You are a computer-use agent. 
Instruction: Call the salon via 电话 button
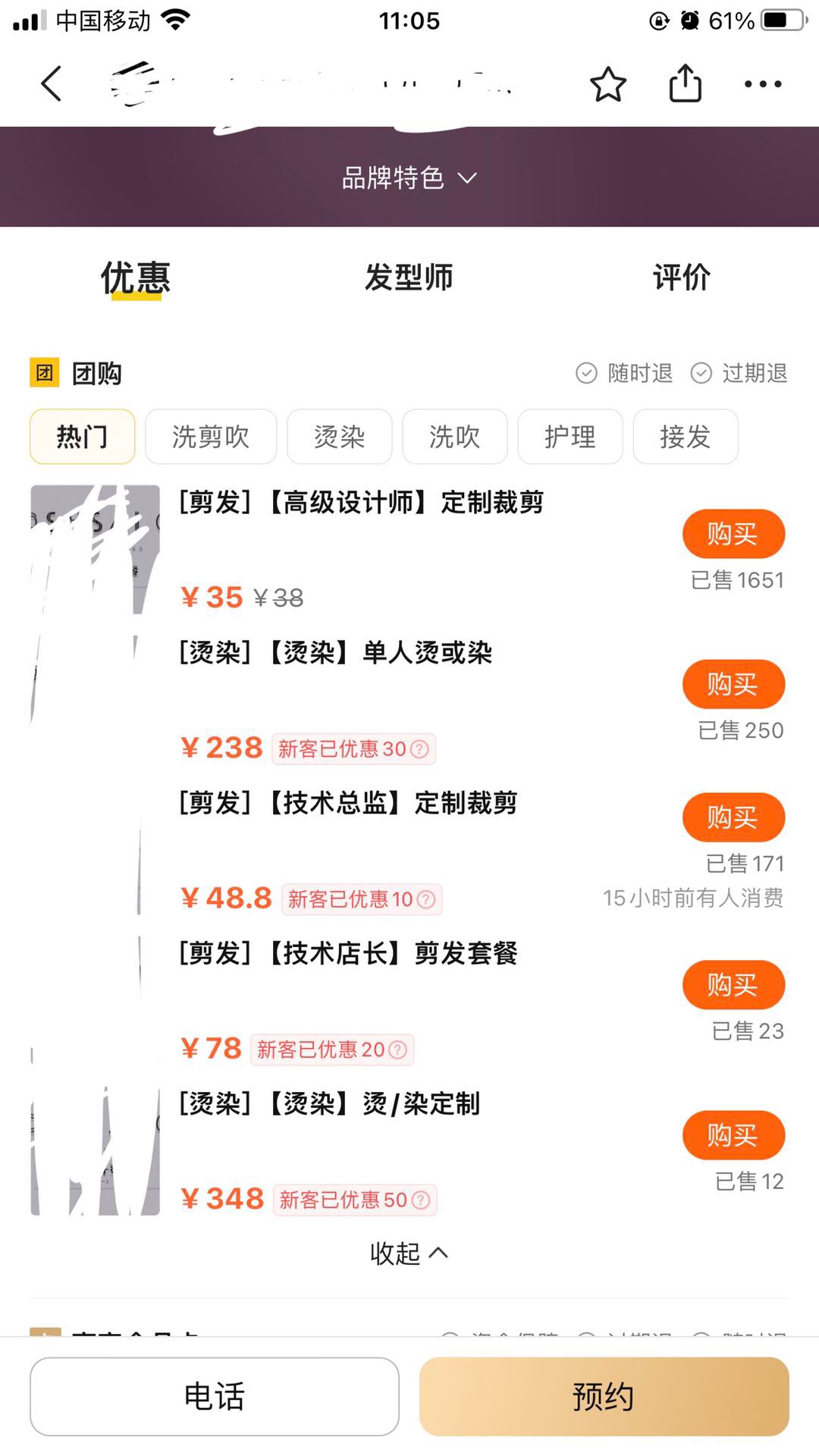215,1397
